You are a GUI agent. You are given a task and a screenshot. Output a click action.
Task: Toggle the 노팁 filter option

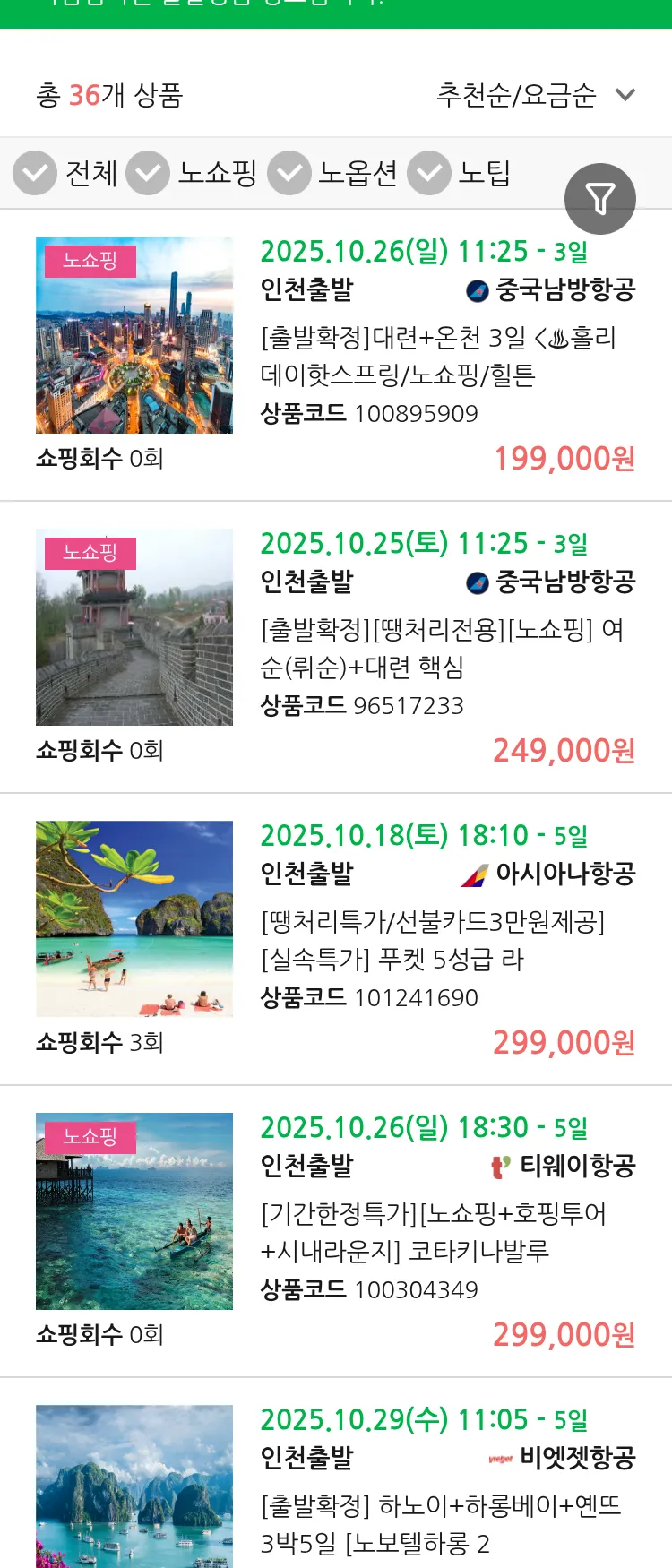click(x=428, y=173)
